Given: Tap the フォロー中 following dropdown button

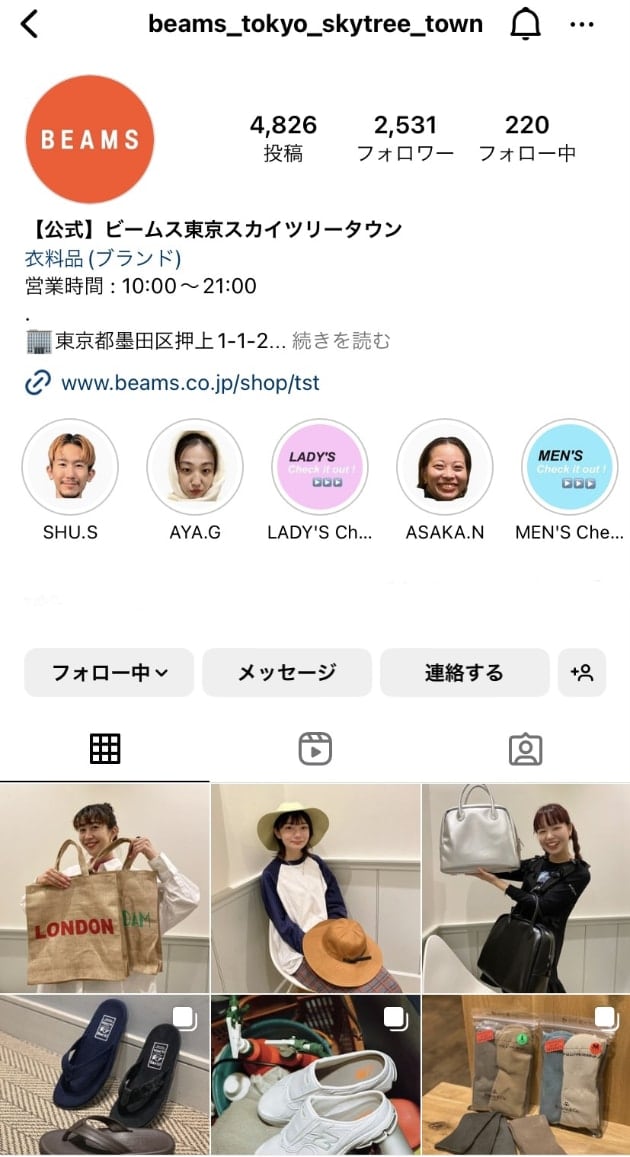Looking at the screenshot, I should coord(109,673).
